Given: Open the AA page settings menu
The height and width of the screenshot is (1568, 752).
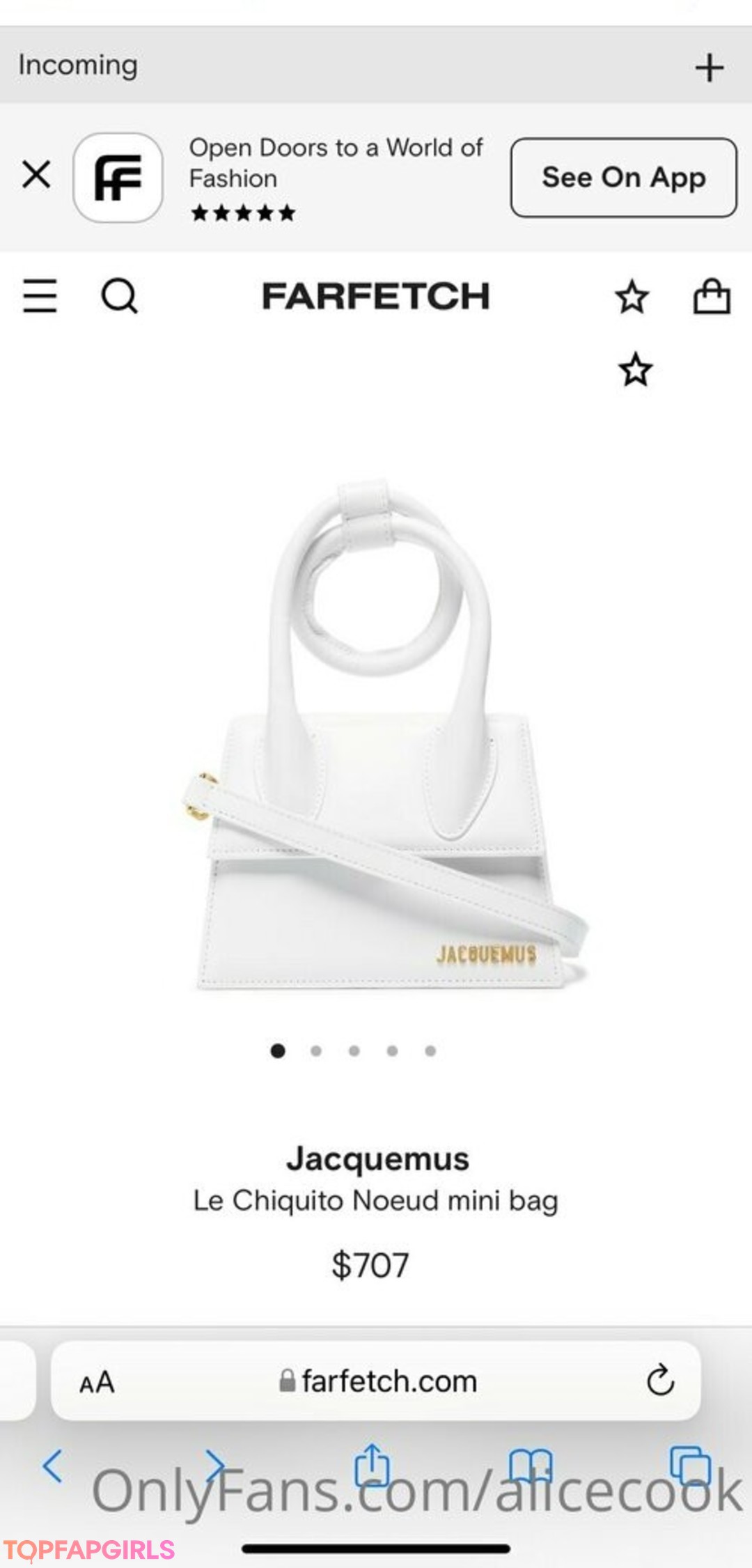Looking at the screenshot, I should click(97, 1383).
